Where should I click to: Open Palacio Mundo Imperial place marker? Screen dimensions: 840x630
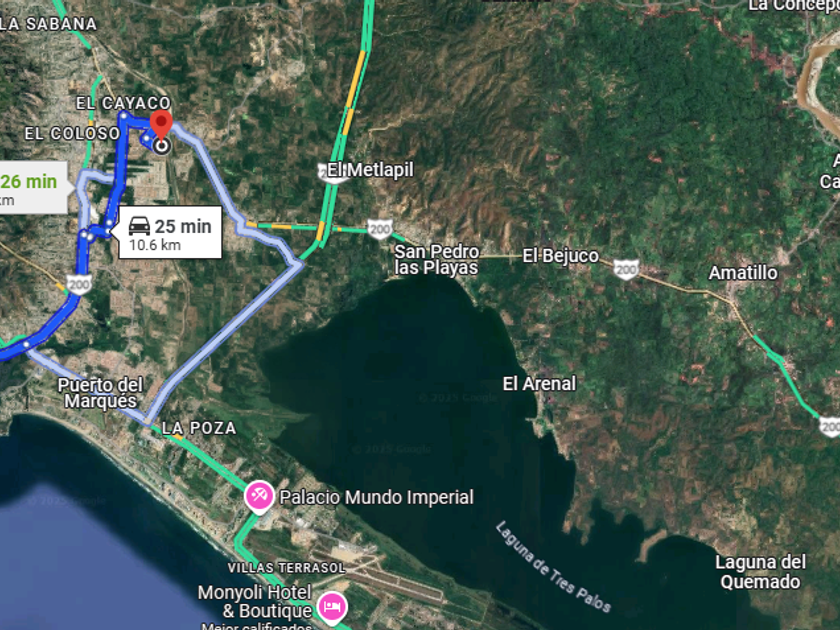(259, 497)
